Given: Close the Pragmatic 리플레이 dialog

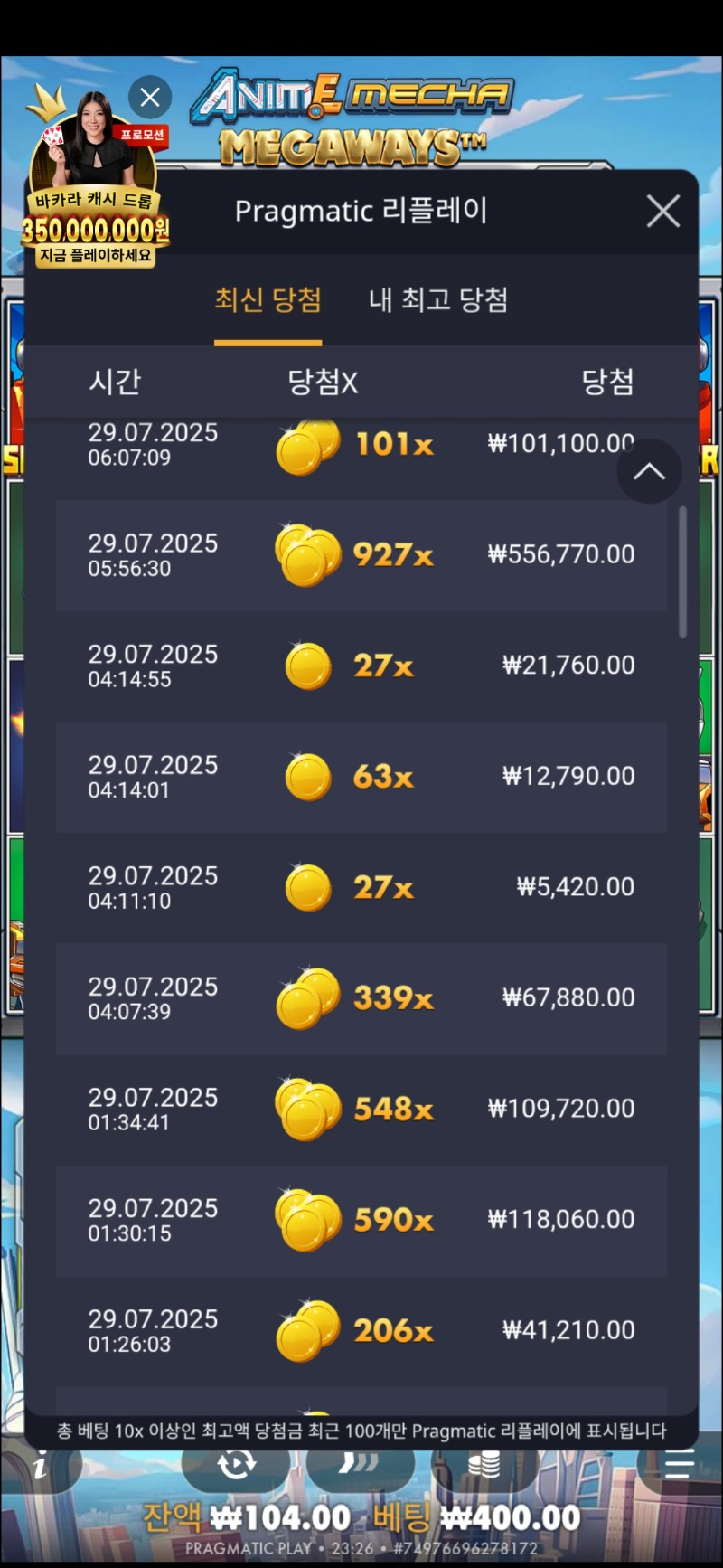Looking at the screenshot, I should pos(663,212).
